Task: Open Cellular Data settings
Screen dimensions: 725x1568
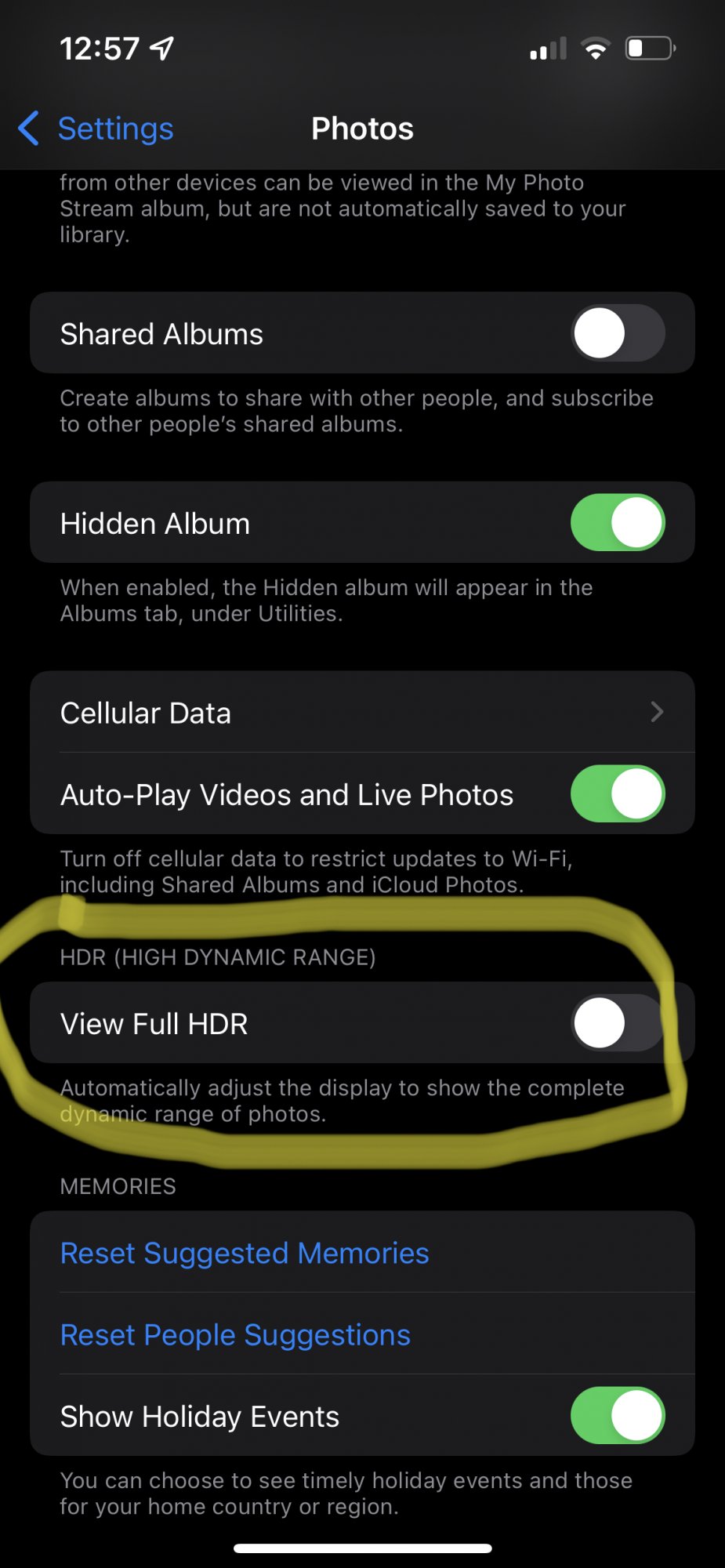Action: coord(362,713)
